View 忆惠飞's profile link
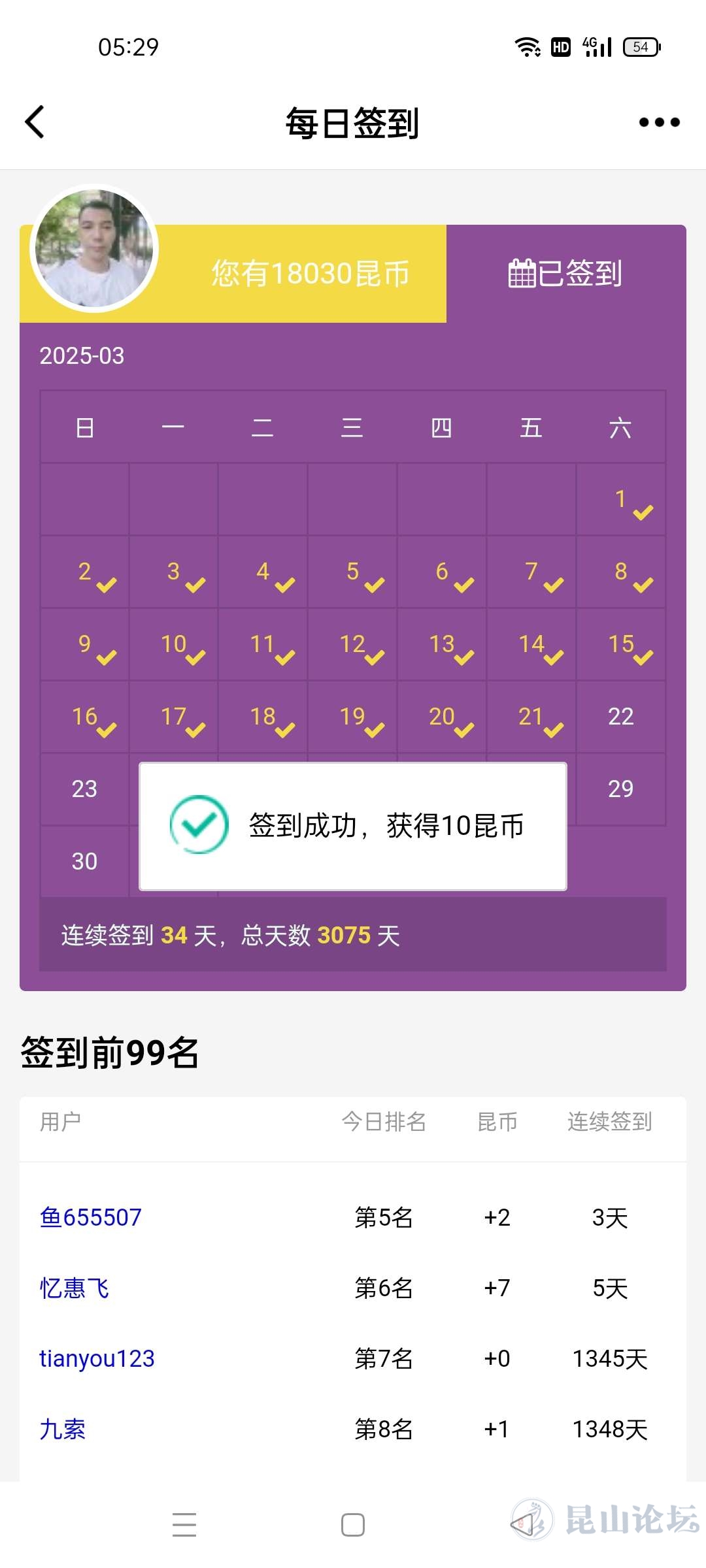706x1568 pixels. tap(75, 1288)
